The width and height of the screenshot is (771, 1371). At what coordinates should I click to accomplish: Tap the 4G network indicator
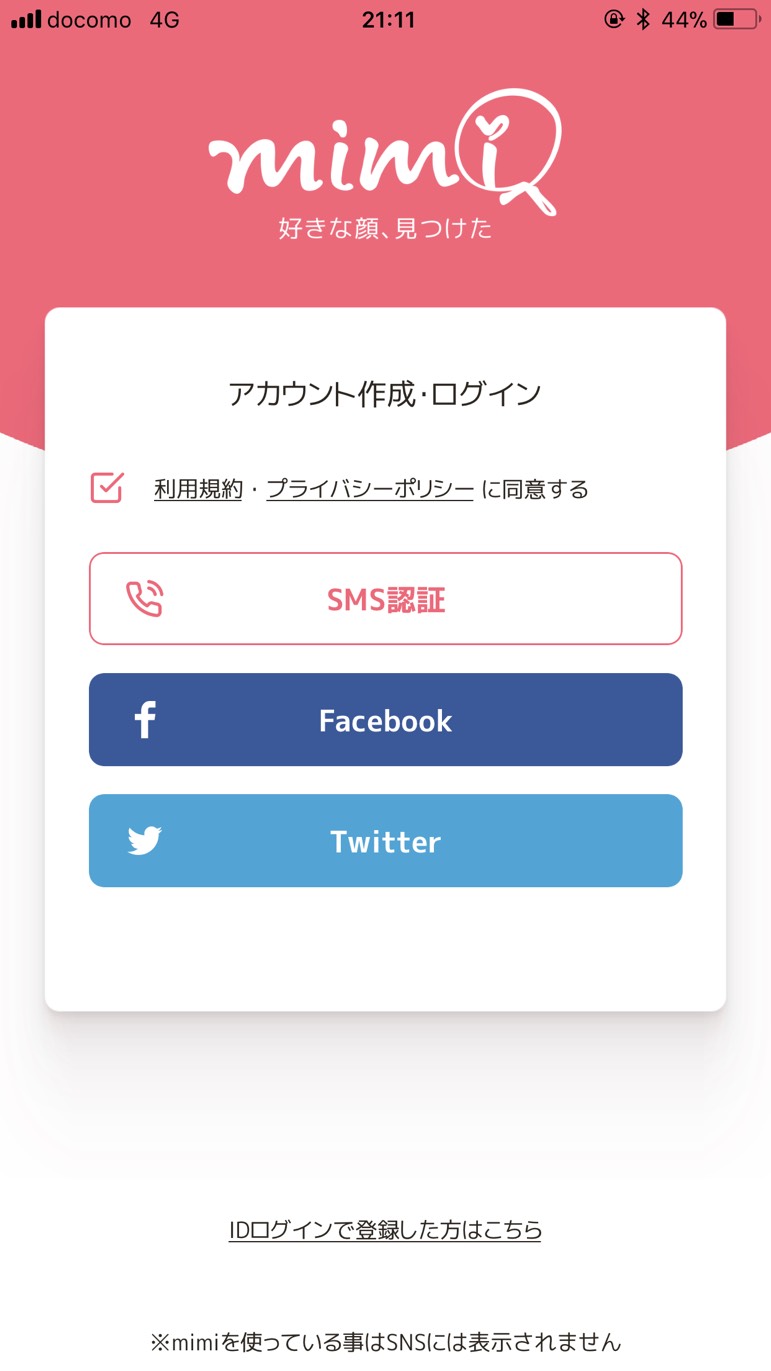(x=163, y=18)
